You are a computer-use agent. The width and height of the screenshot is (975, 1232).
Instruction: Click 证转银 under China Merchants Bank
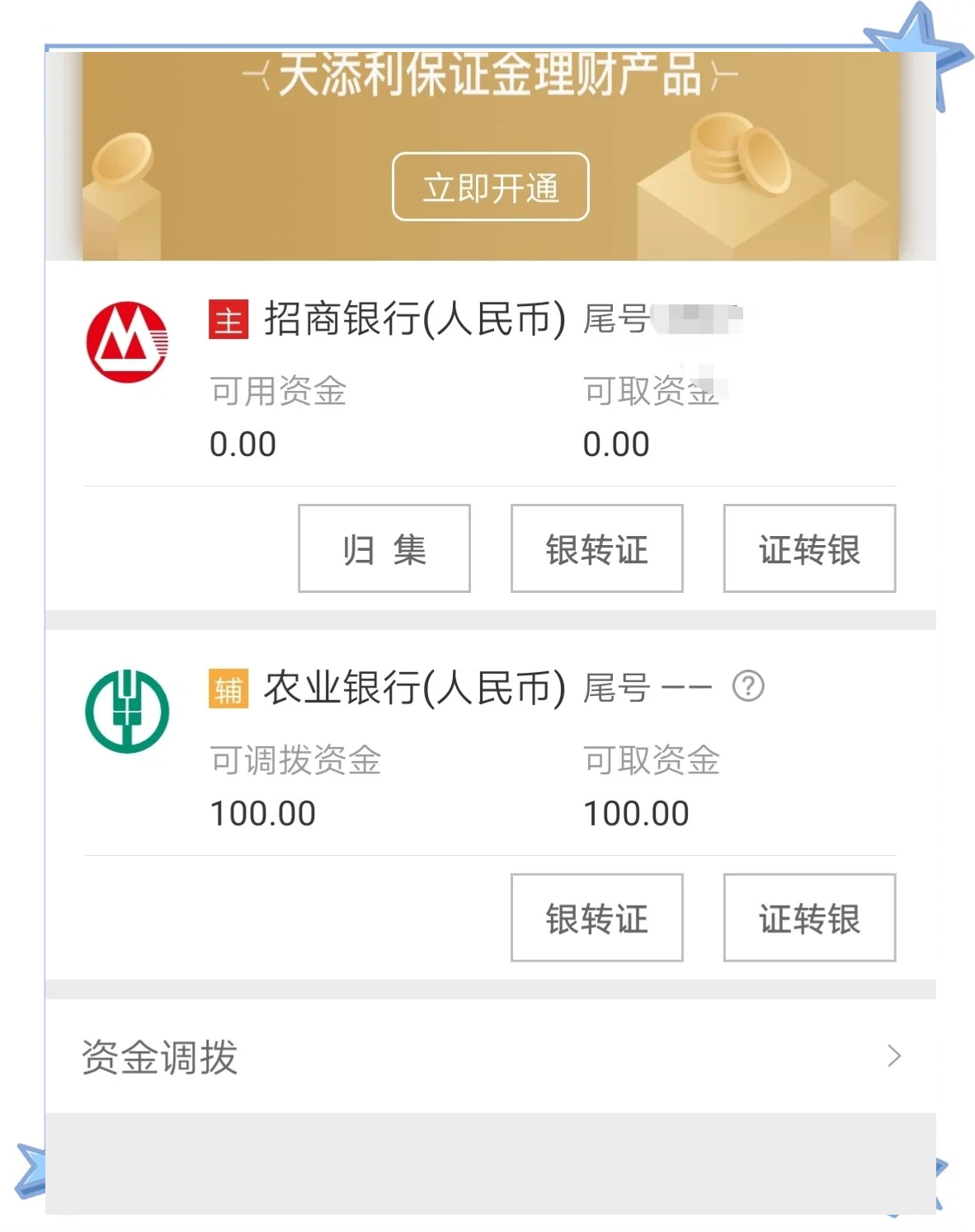808,548
